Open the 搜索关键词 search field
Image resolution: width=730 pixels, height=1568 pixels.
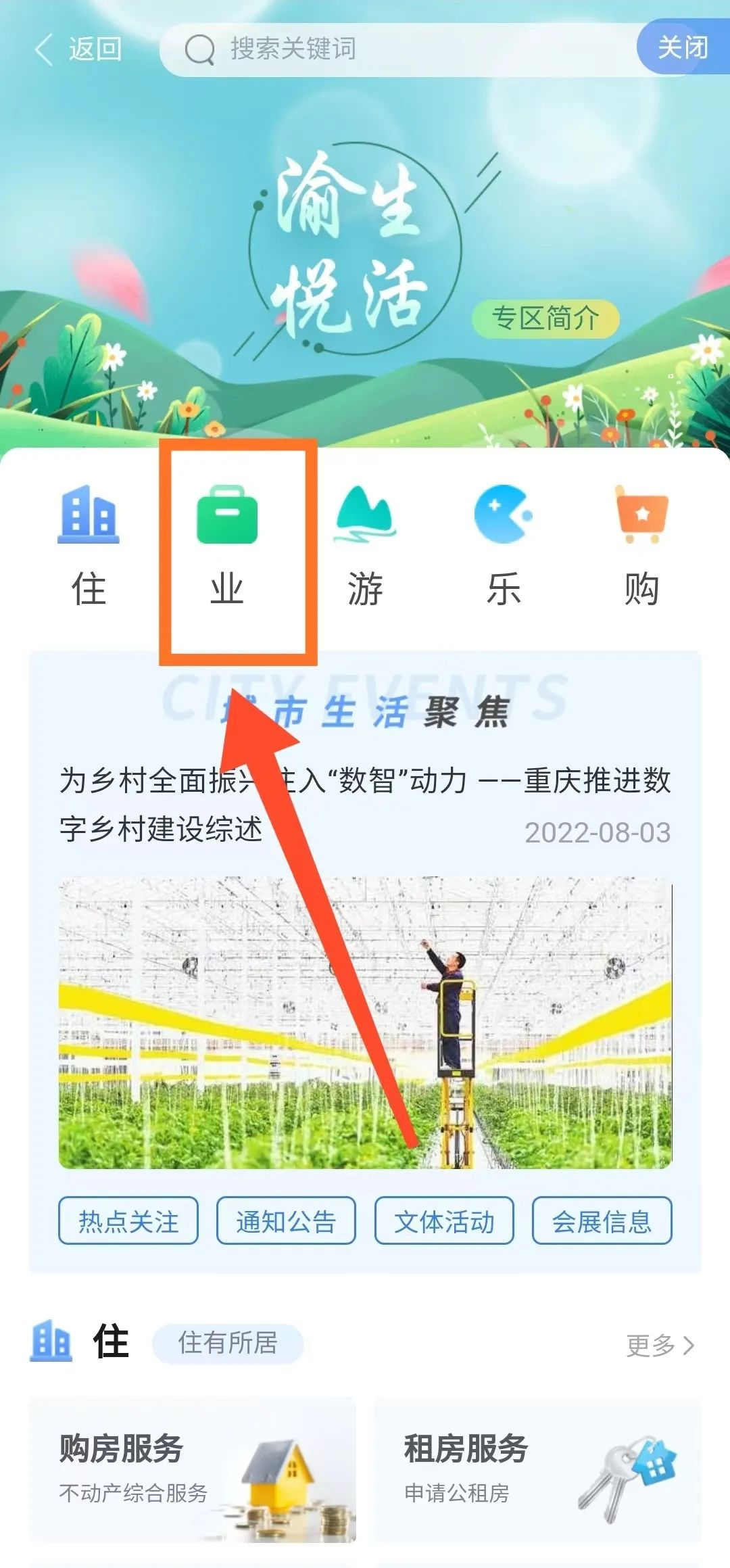pos(399,49)
